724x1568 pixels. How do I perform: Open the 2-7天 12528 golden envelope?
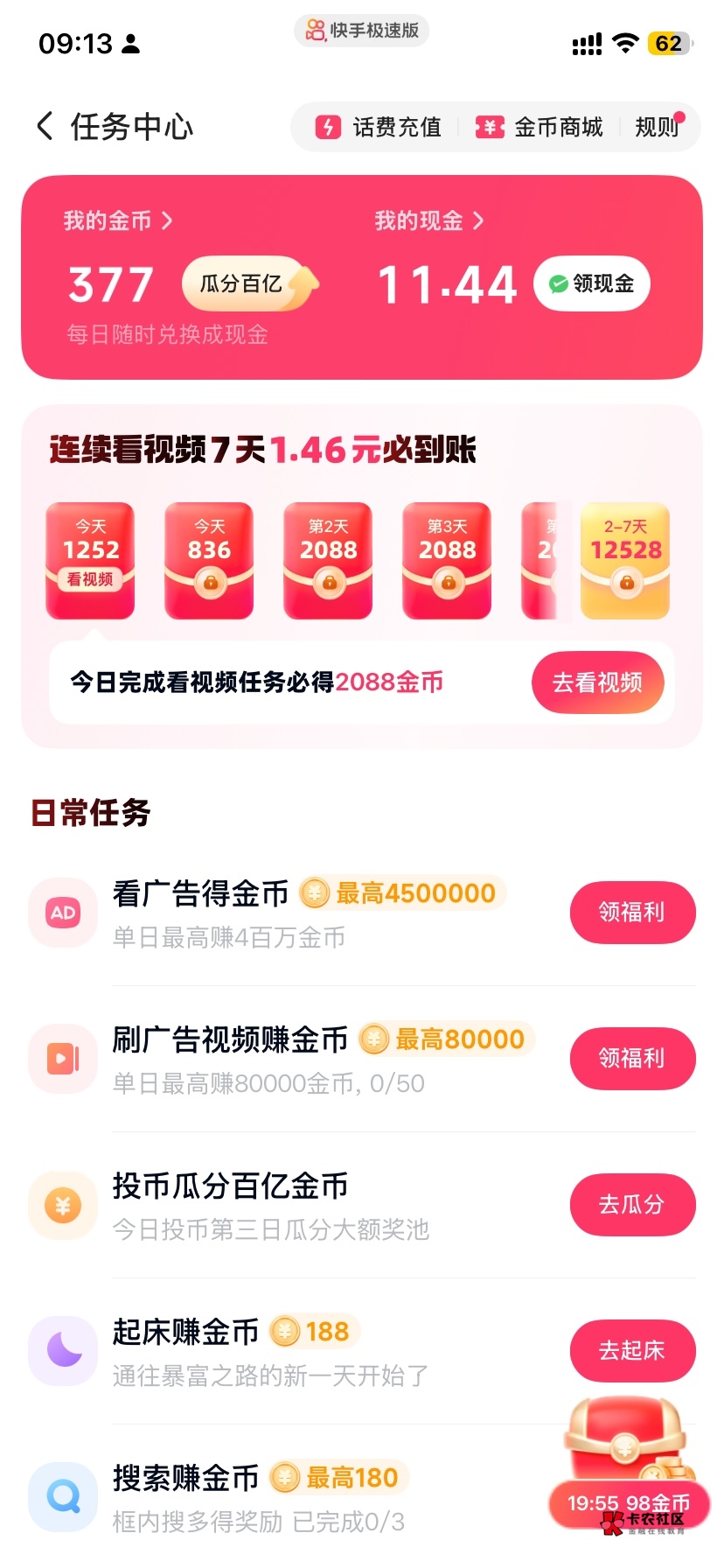(625, 560)
